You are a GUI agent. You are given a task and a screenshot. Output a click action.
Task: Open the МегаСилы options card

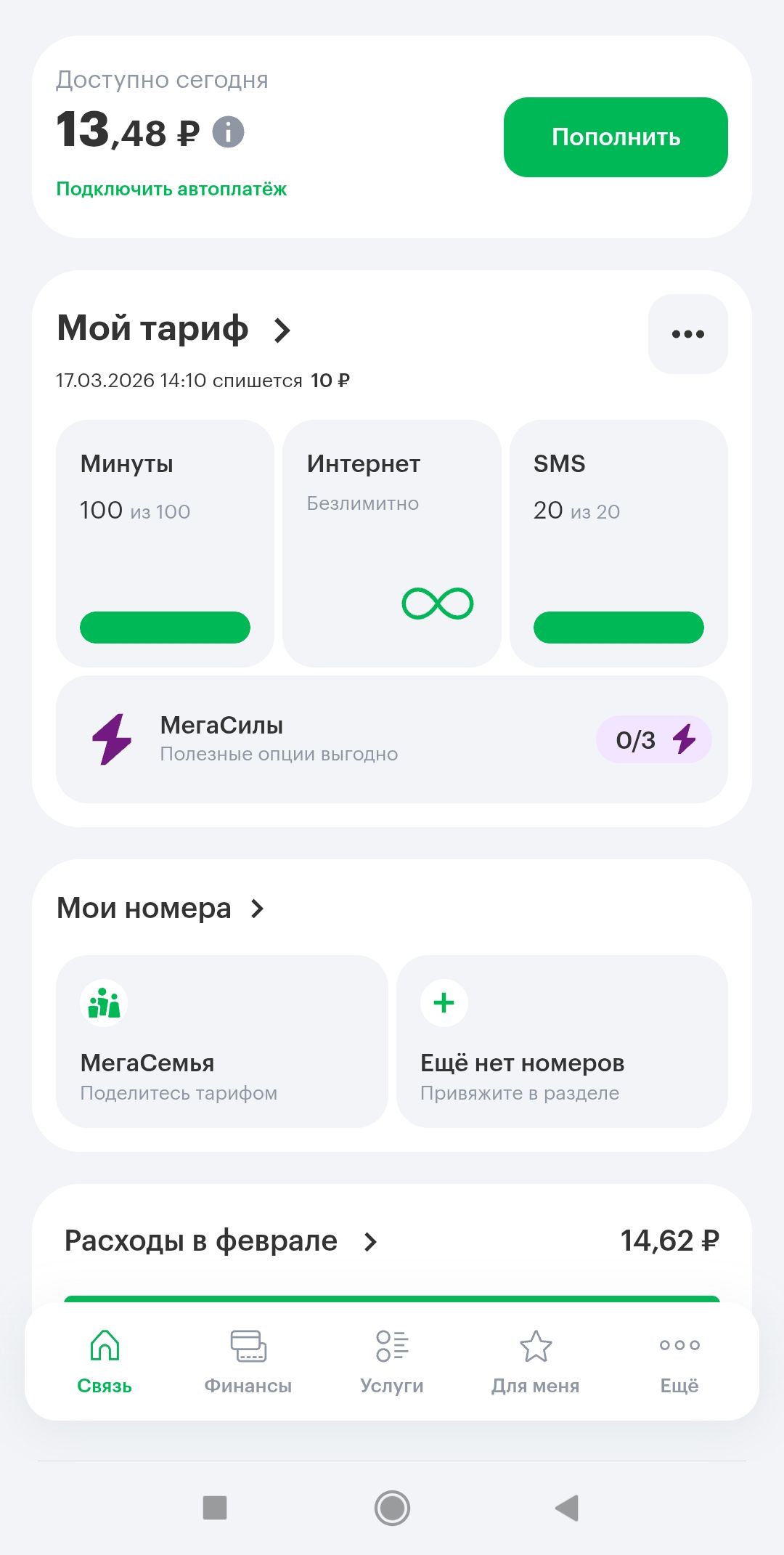[x=391, y=739]
